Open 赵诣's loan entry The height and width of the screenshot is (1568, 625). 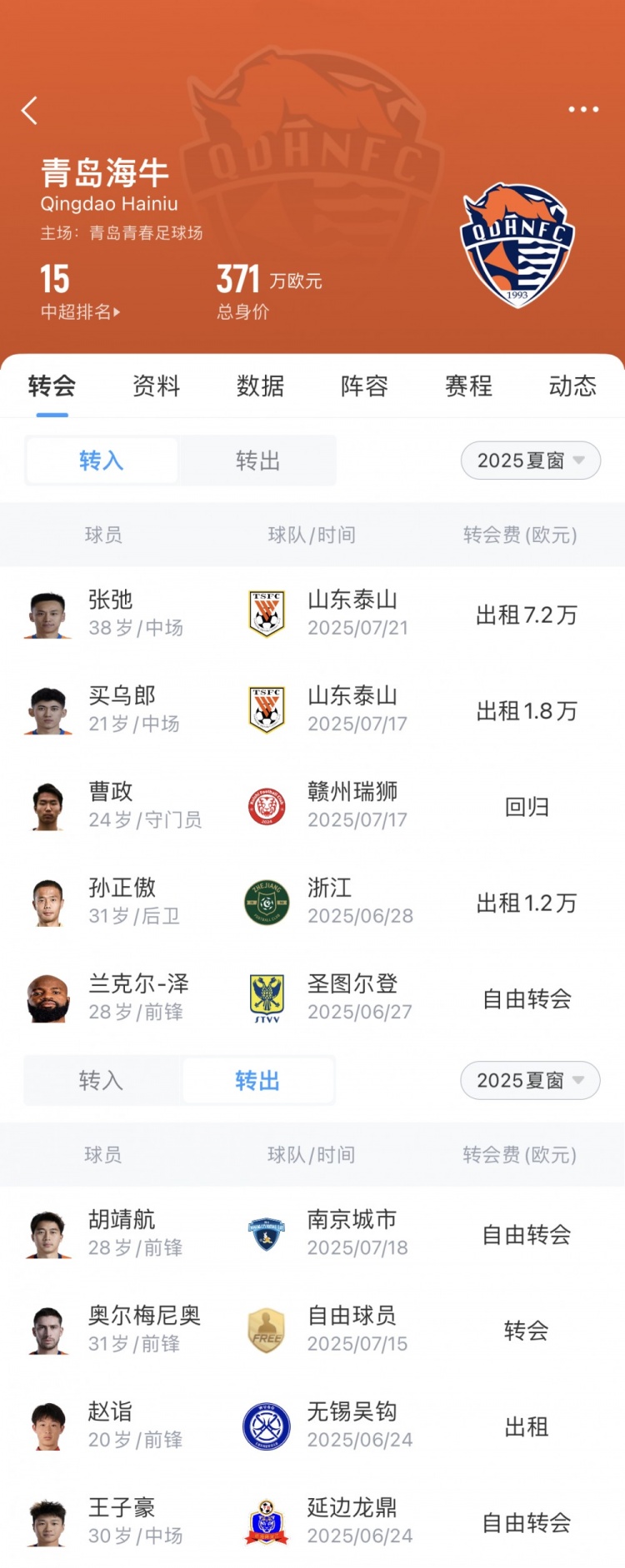pyautogui.click(x=312, y=1426)
